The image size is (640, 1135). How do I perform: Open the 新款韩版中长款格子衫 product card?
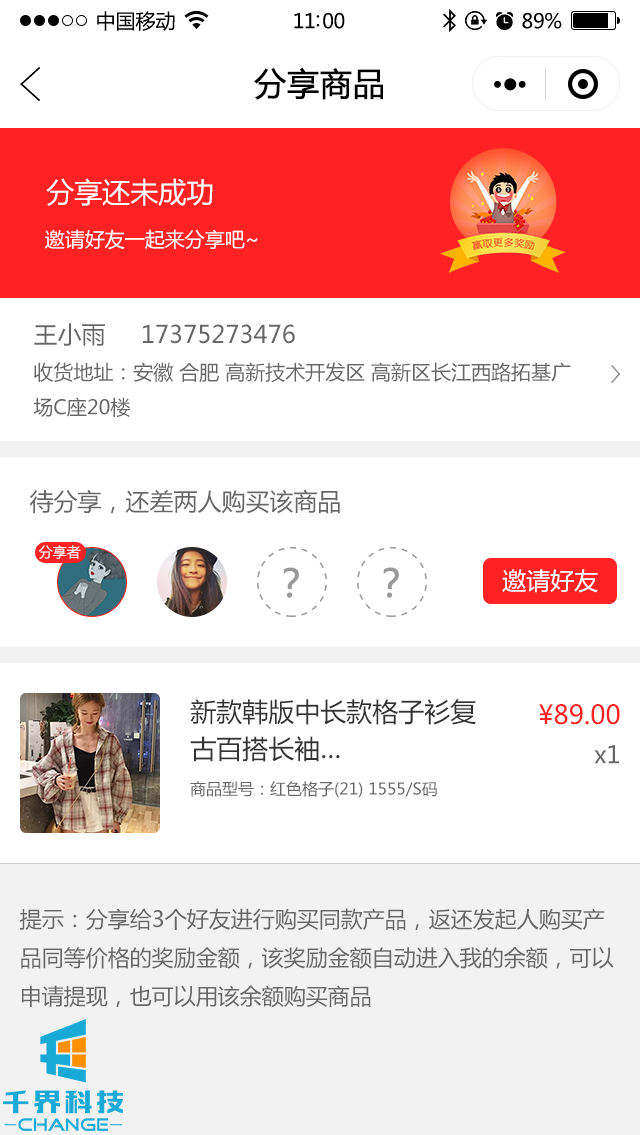tap(320, 762)
